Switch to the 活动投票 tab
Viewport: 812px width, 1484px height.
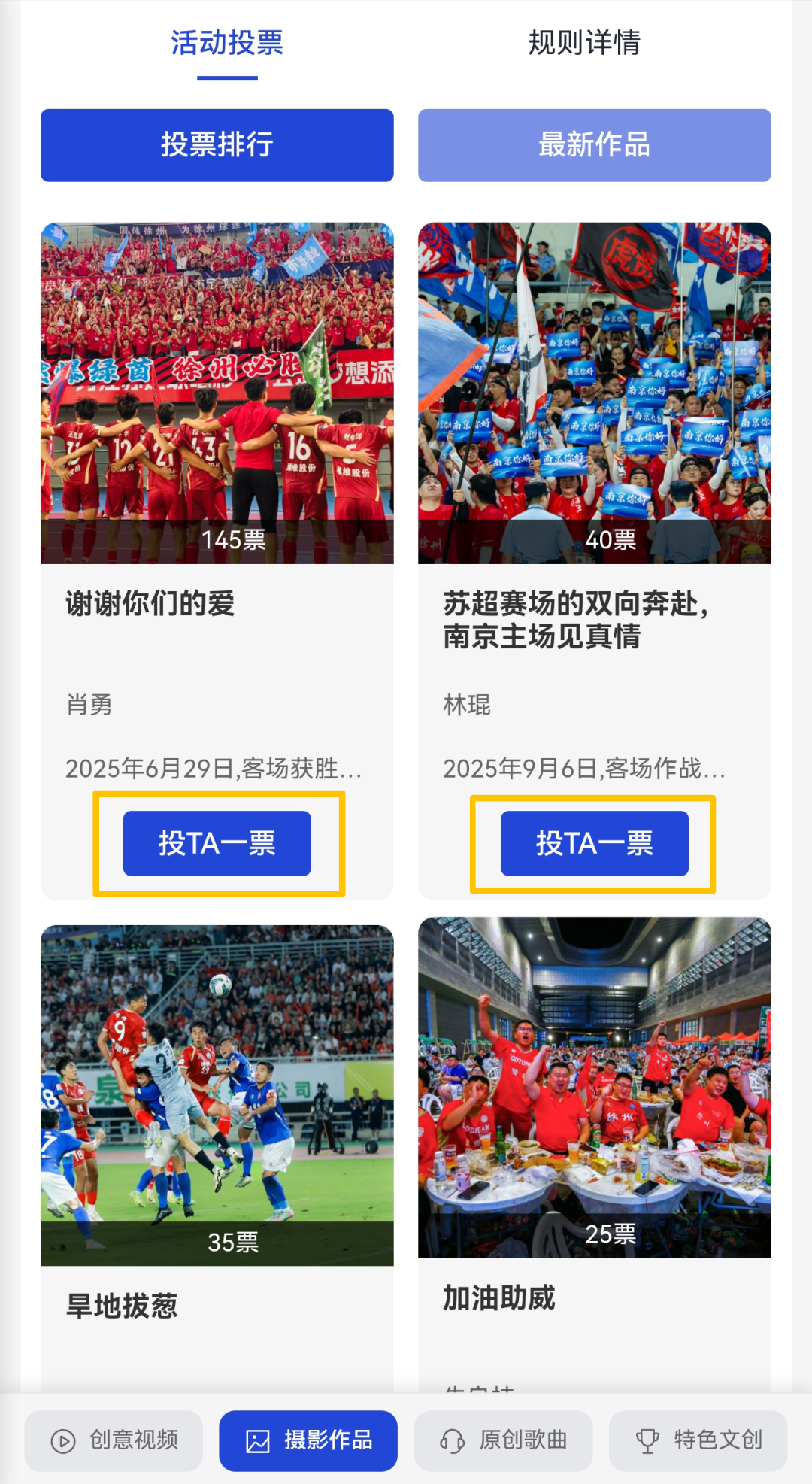[x=226, y=44]
